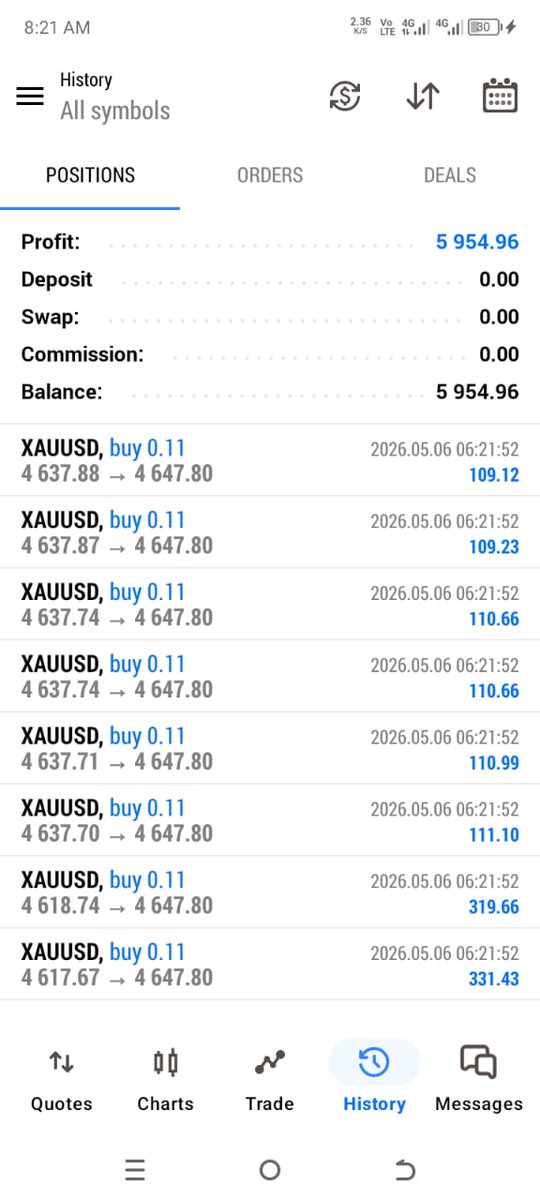Switch to the Deals tab
The height and width of the screenshot is (1200, 540).
click(x=450, y=175)
